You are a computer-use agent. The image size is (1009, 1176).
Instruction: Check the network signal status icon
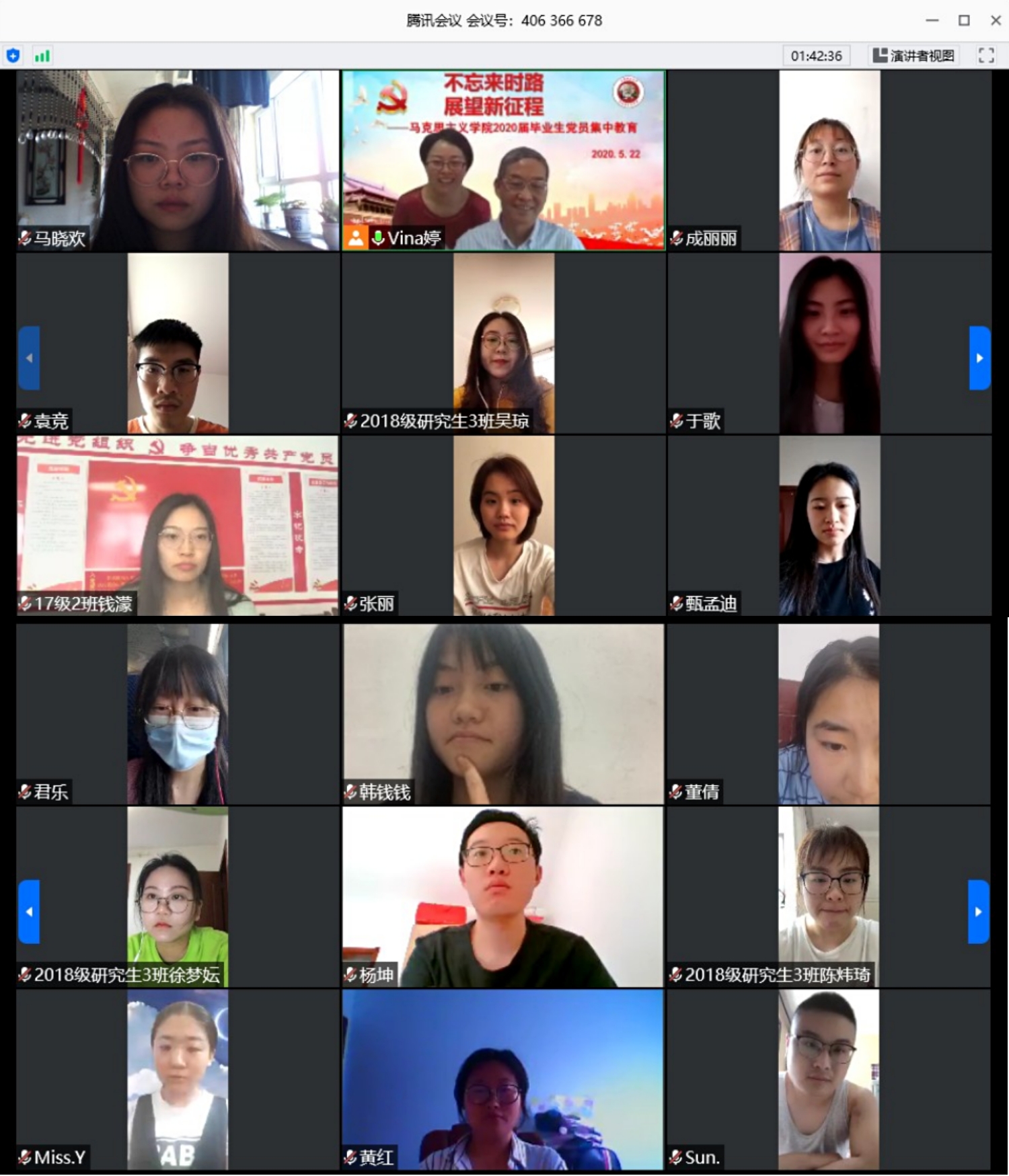point(42,56)
